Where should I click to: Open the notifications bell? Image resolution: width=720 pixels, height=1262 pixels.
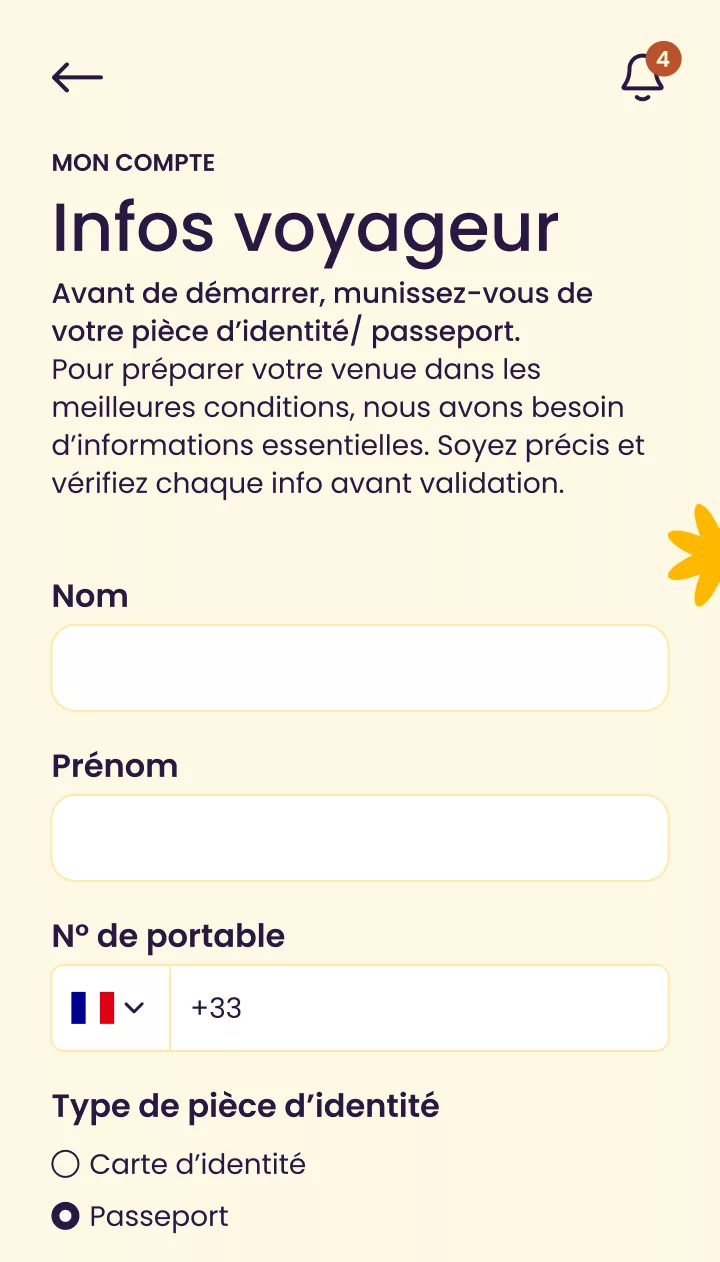point(643,77)
